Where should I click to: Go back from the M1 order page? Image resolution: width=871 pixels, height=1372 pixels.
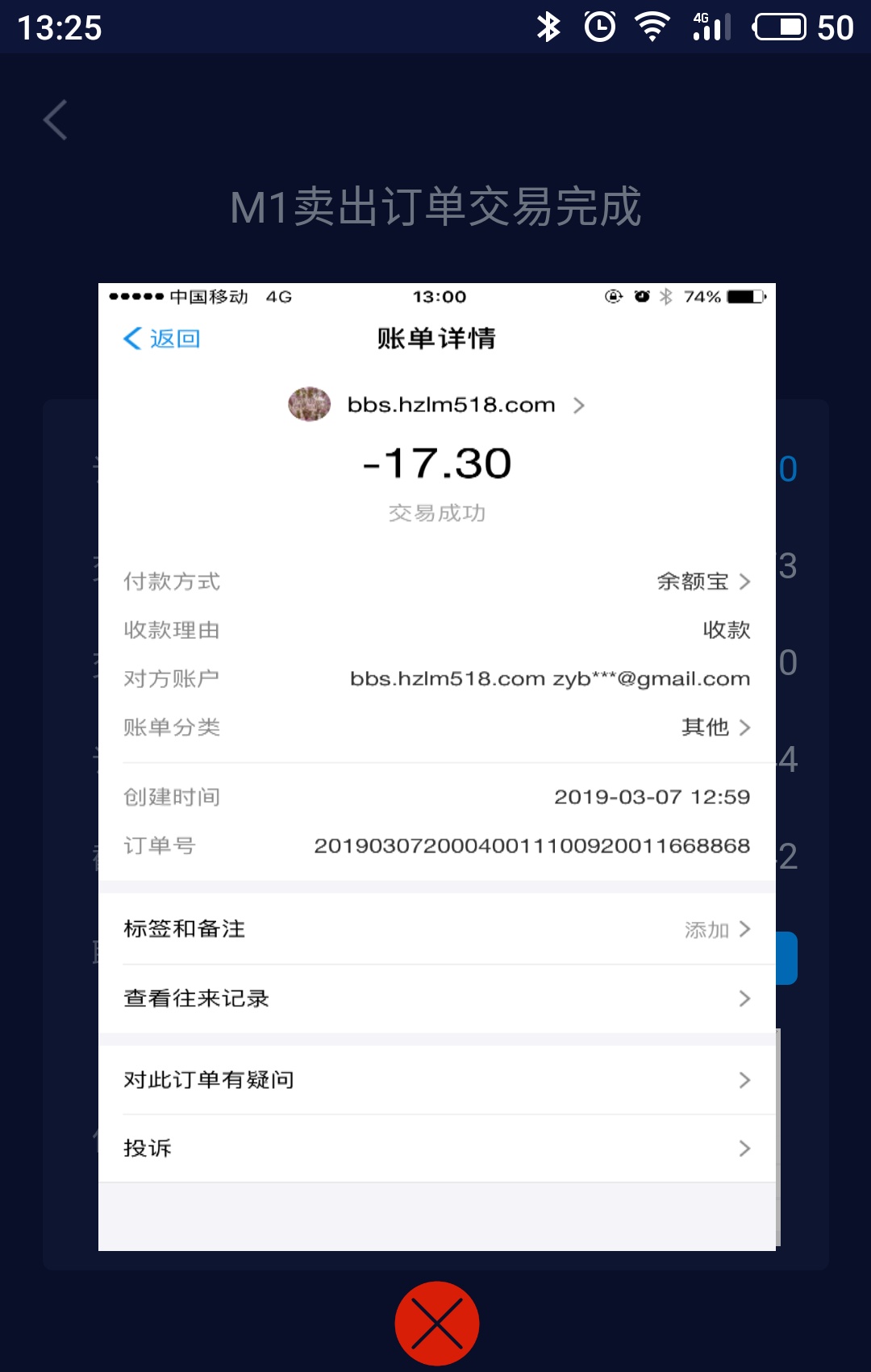(x=56, y=121)
